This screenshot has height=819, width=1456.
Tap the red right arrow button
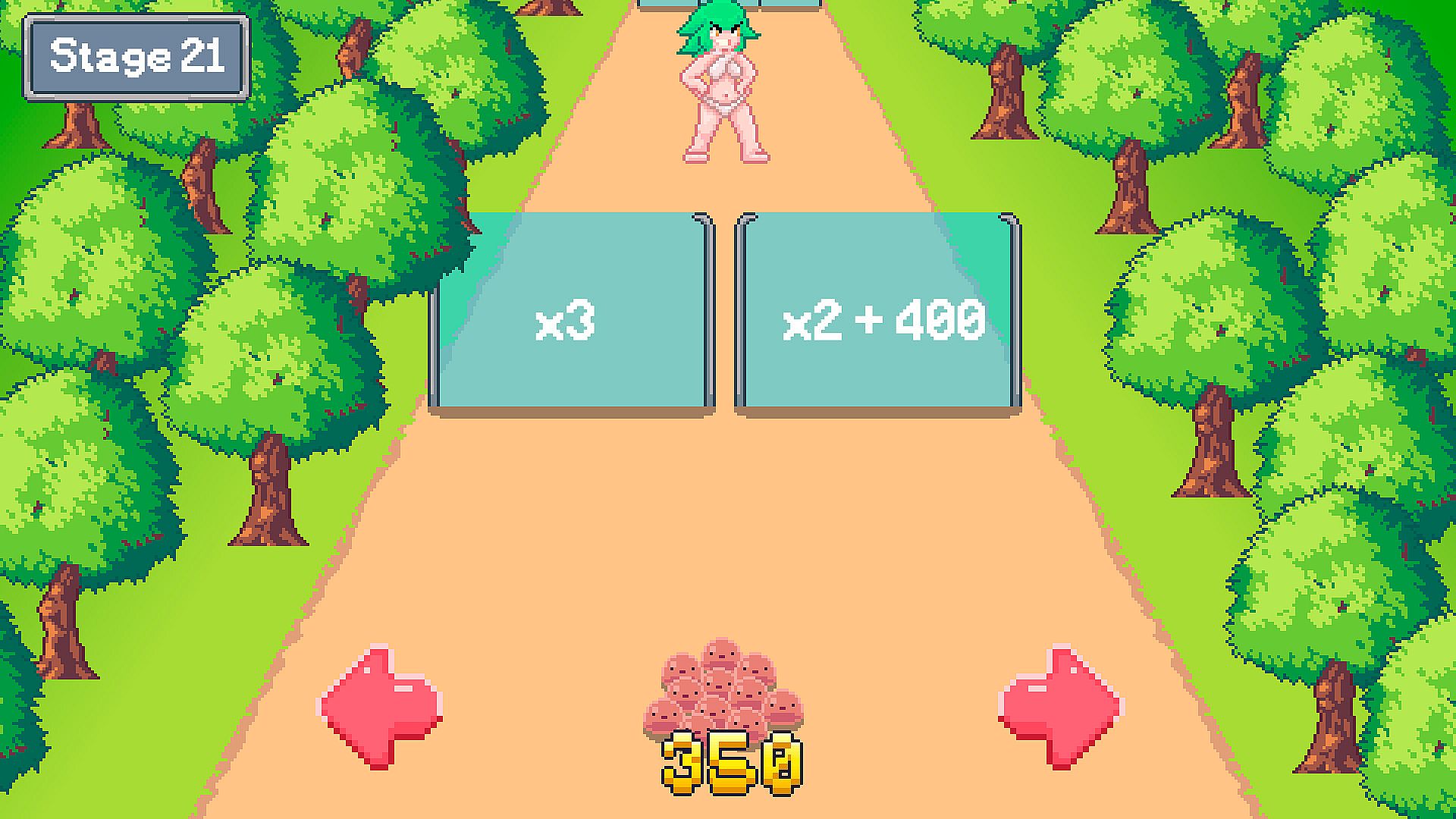[1060, 706]
